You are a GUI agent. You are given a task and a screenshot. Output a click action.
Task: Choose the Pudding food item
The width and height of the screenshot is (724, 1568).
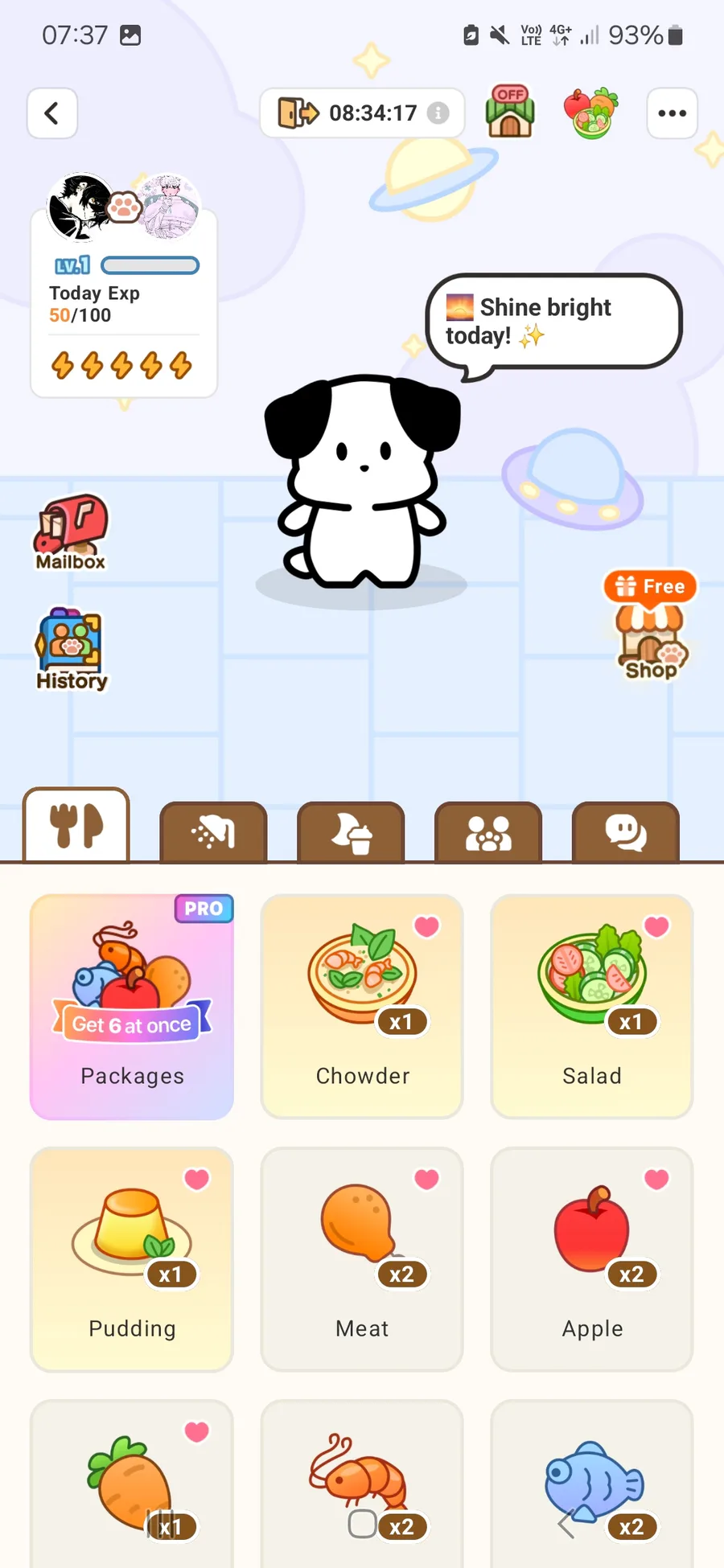(x=132, y=1258)
